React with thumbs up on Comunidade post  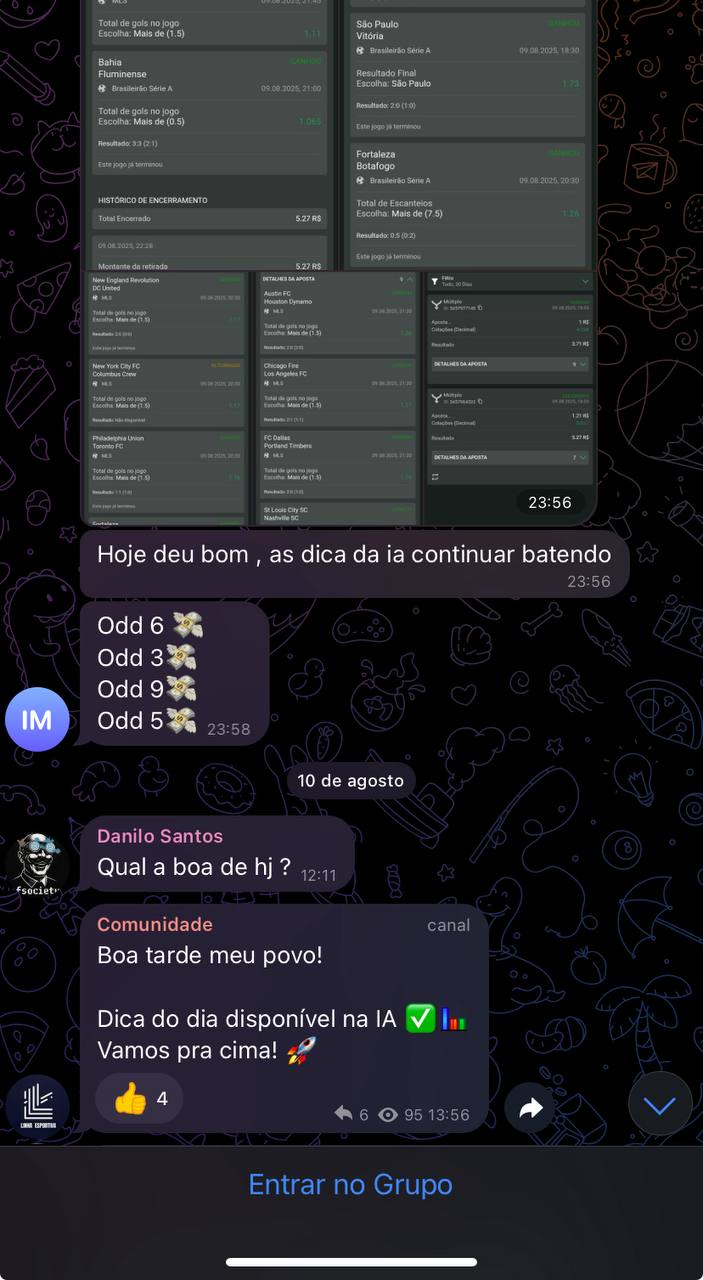(139, 1099)
